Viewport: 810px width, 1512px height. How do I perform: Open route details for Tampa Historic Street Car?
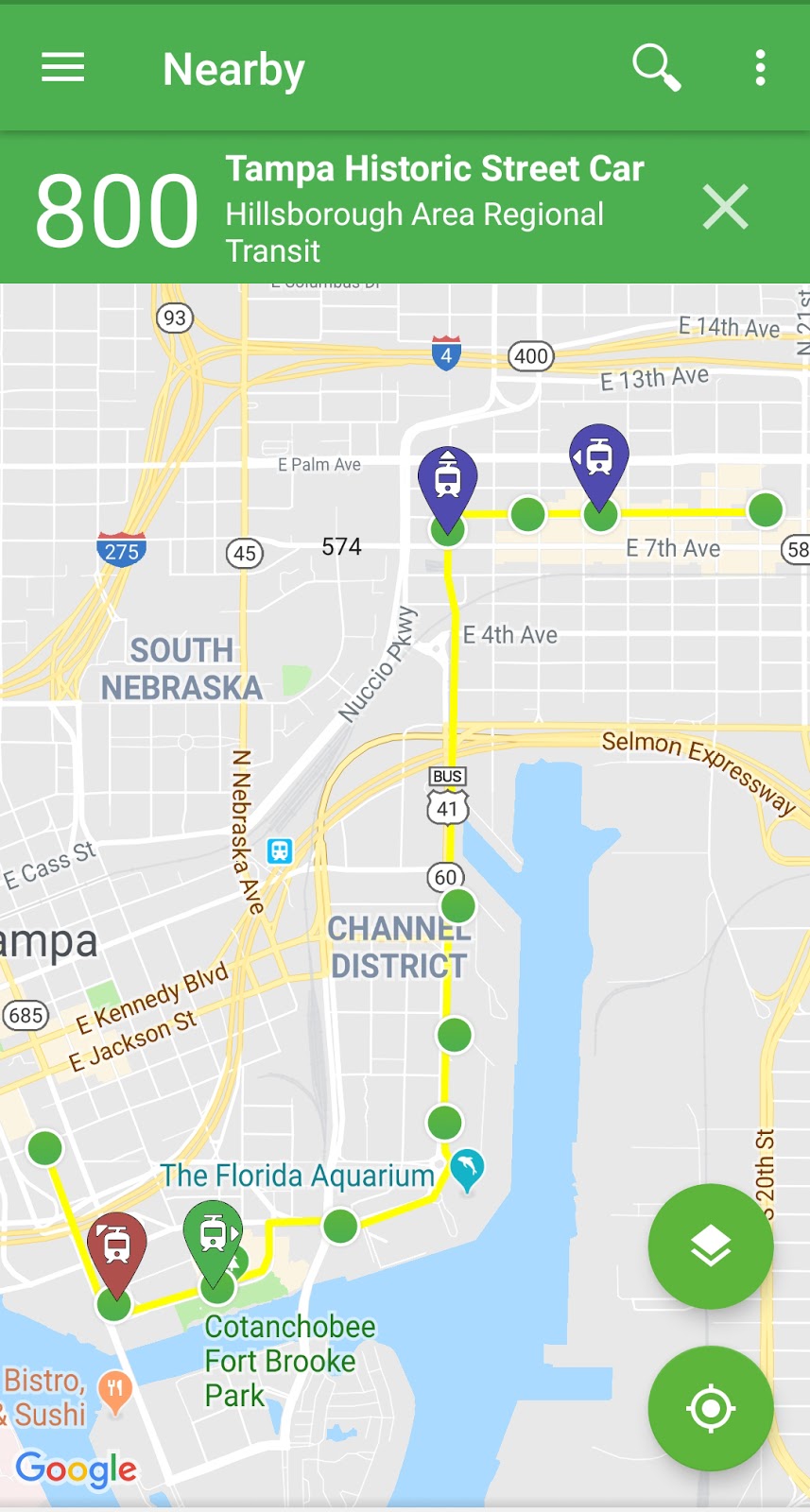tap(378, 208)
